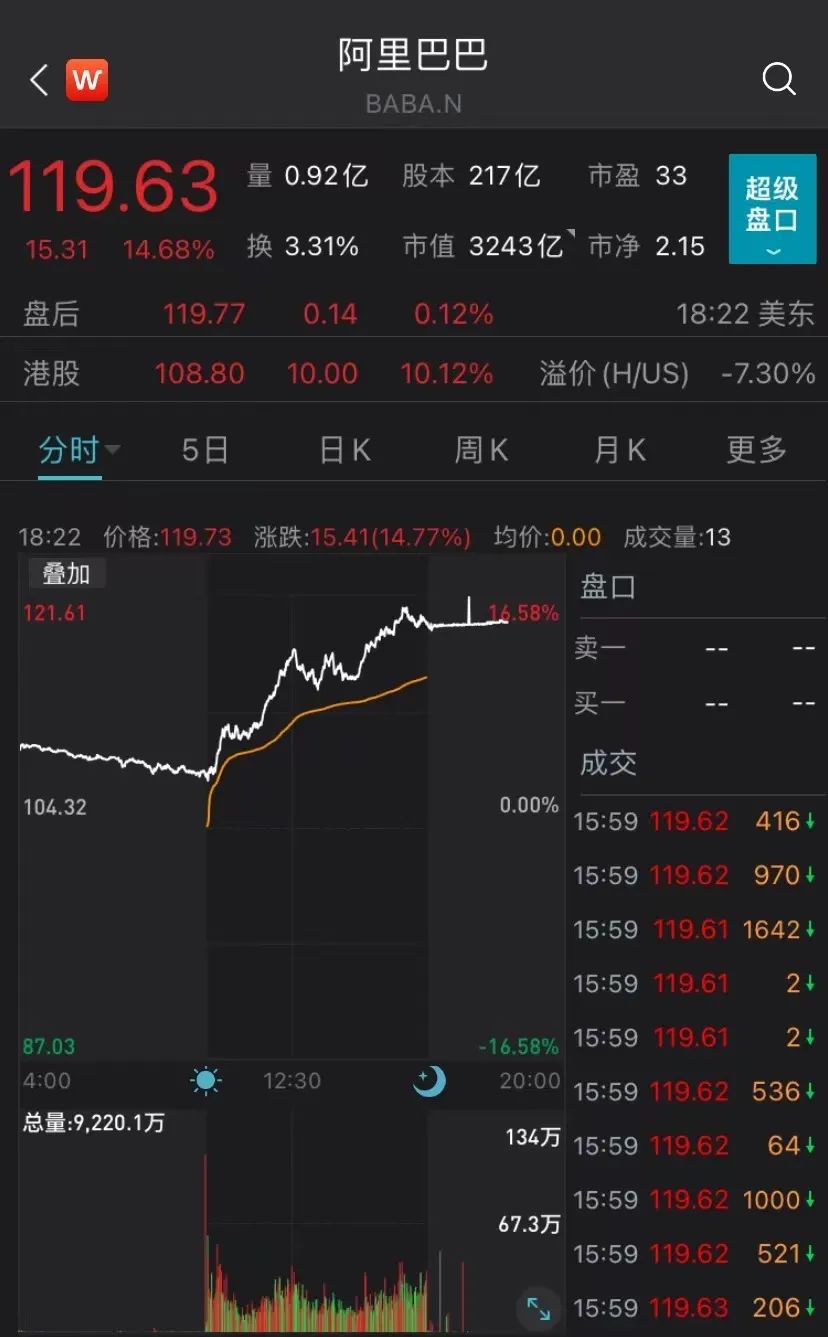Tap the 叠加 overlay button
This screenshot has width=828, height=1337.
(x=65, y=574)
